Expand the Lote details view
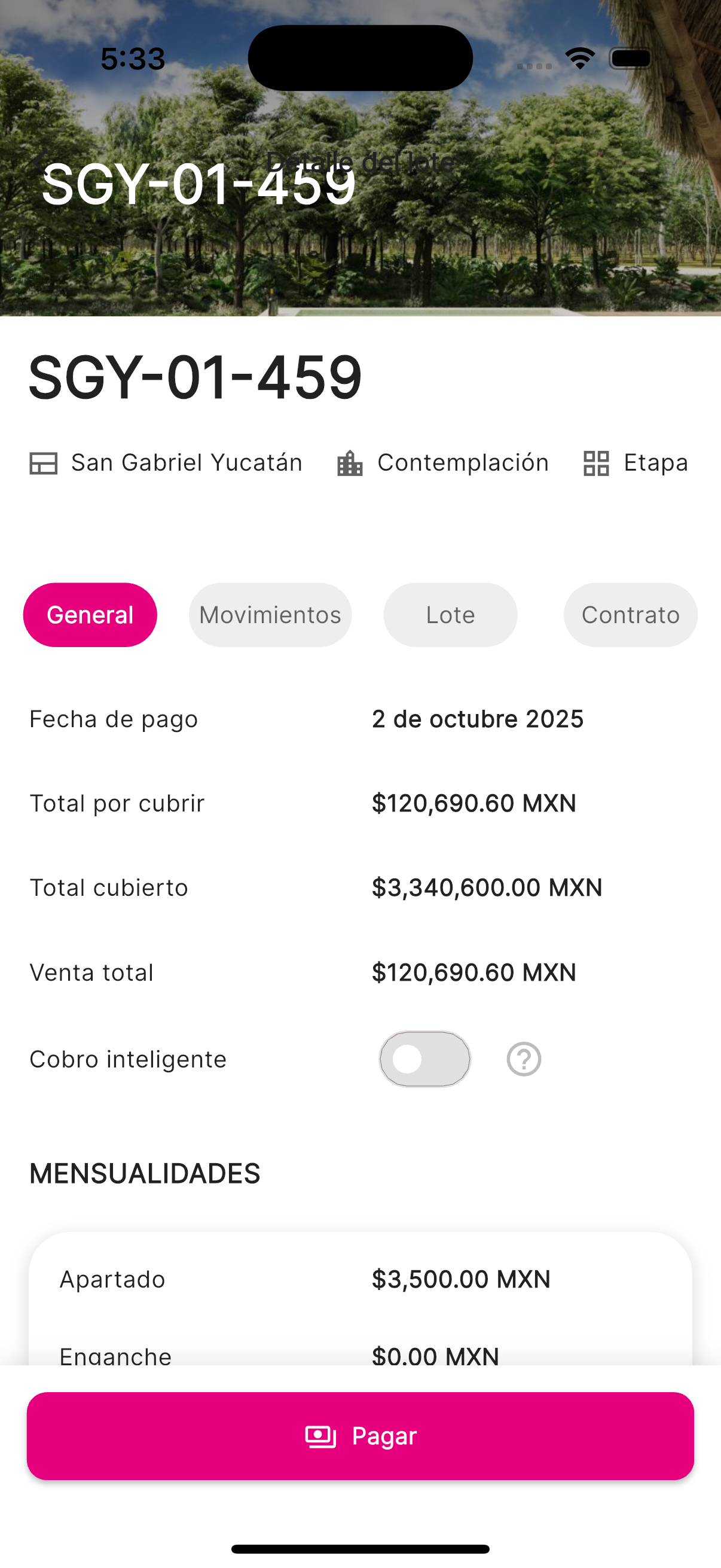721x1568 pixels. (x=450, y=614)
